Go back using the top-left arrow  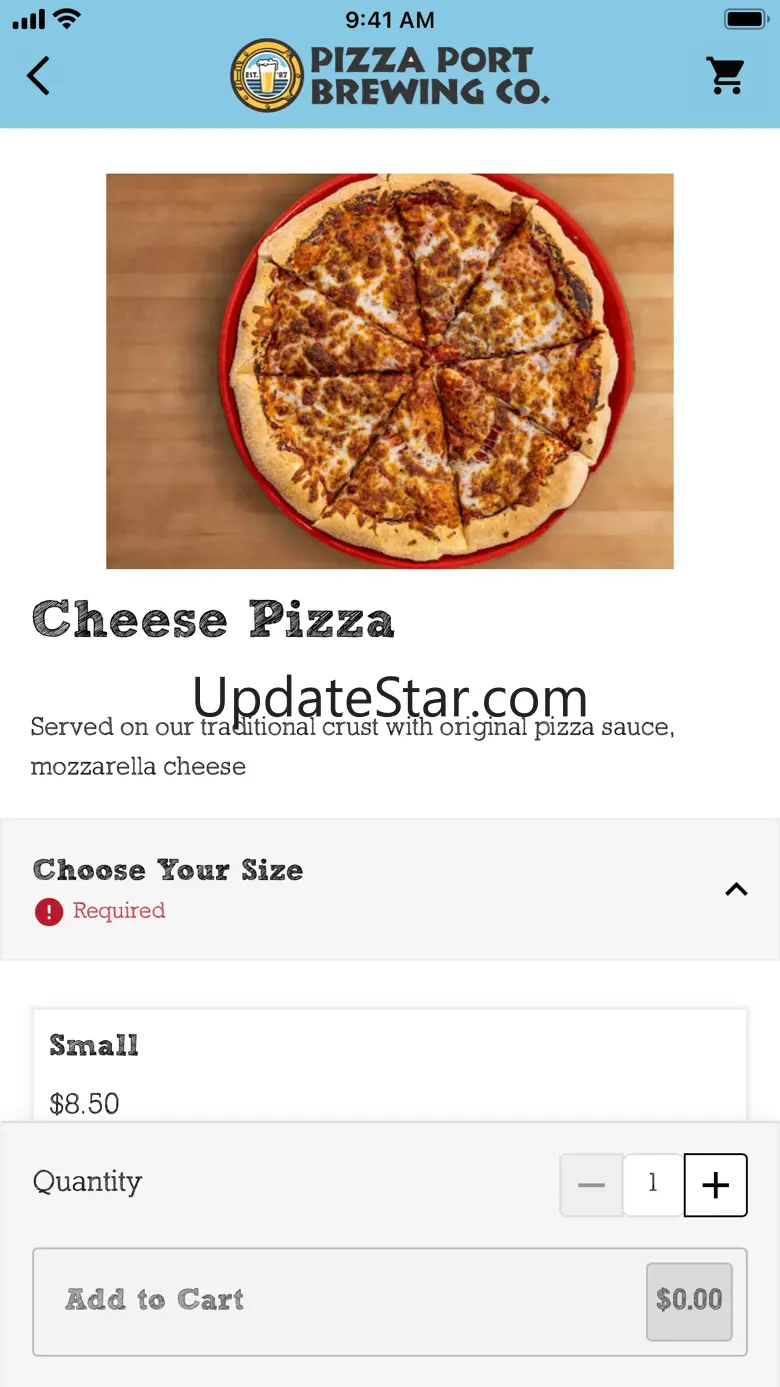(x=38, y=76)
